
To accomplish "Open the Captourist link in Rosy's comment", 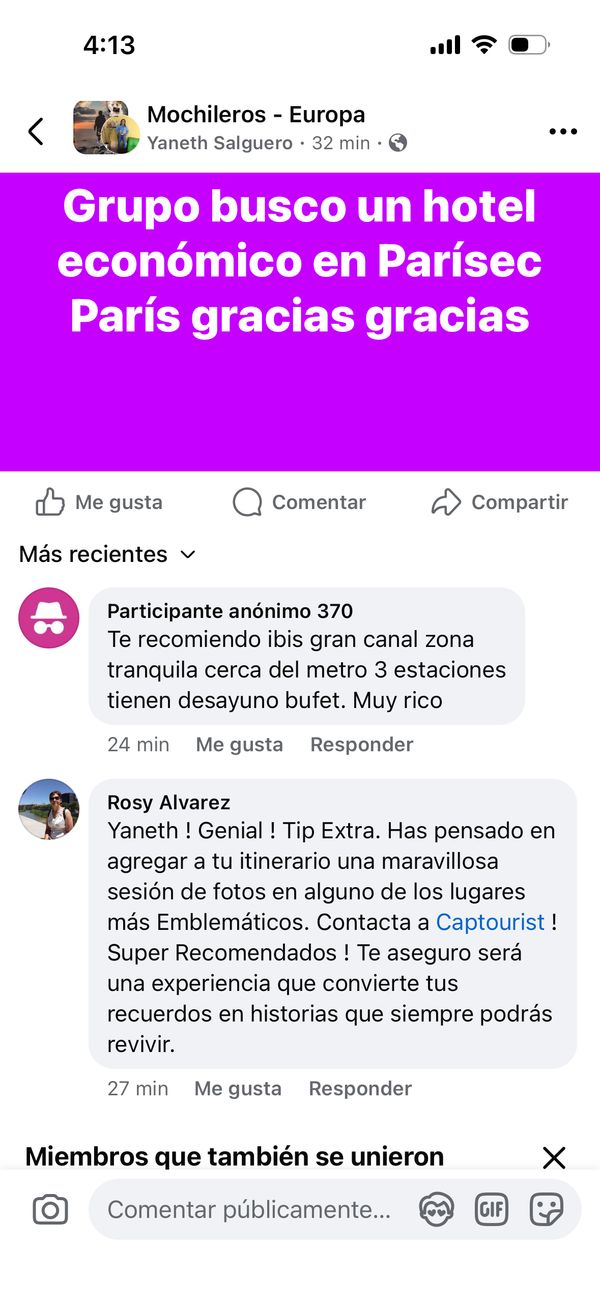I will coord(490,922).
